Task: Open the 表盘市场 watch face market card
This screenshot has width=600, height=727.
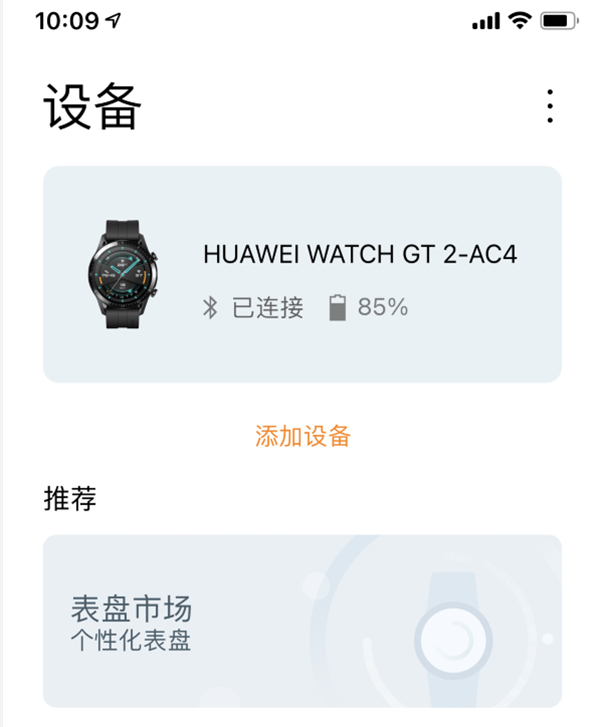Action: tap(302, 622)
